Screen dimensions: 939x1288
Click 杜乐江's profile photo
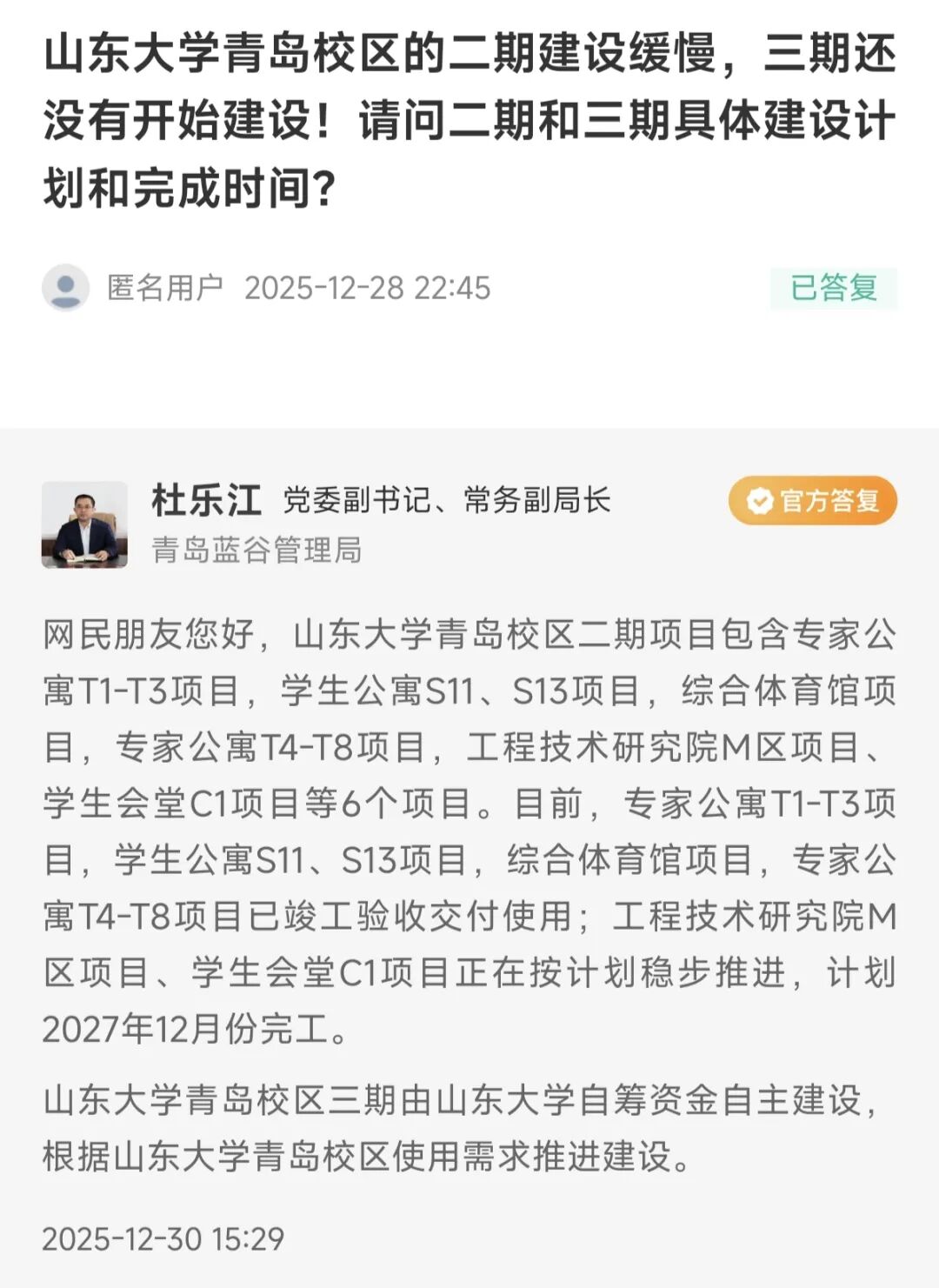point(83,523)
